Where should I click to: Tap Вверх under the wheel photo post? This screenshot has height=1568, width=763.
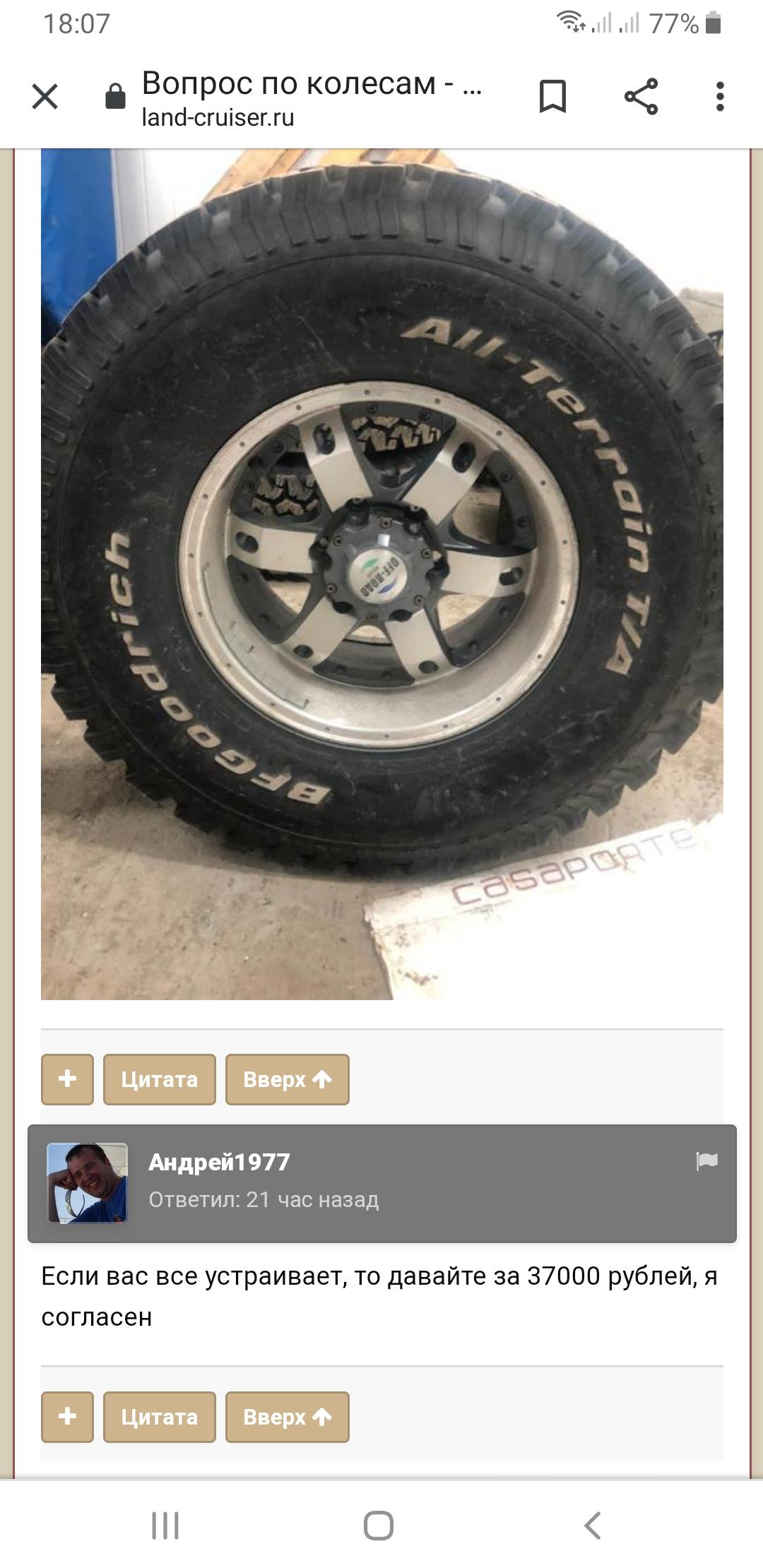(288, 1079)
